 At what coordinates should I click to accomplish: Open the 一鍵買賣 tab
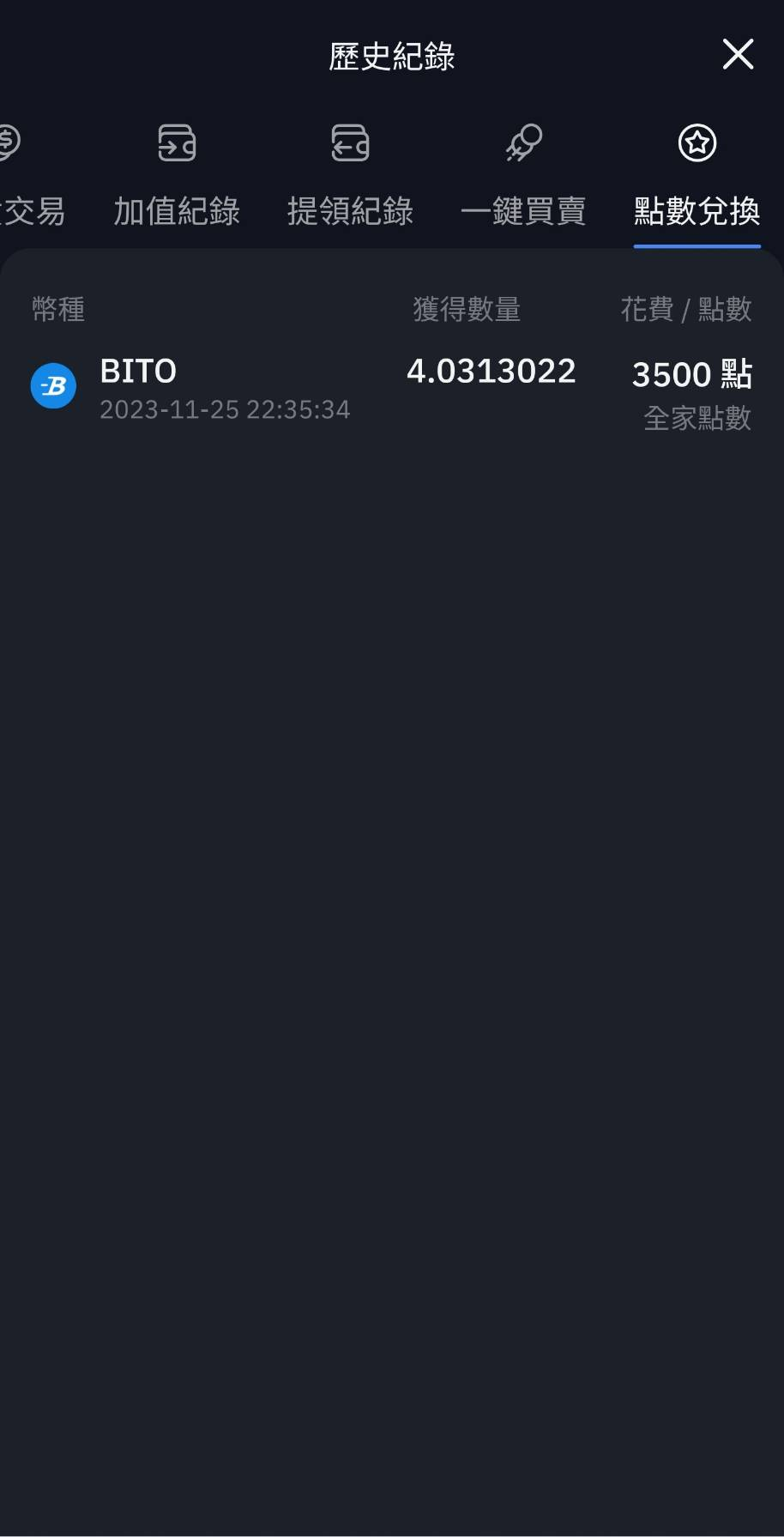tap(523, 176)
